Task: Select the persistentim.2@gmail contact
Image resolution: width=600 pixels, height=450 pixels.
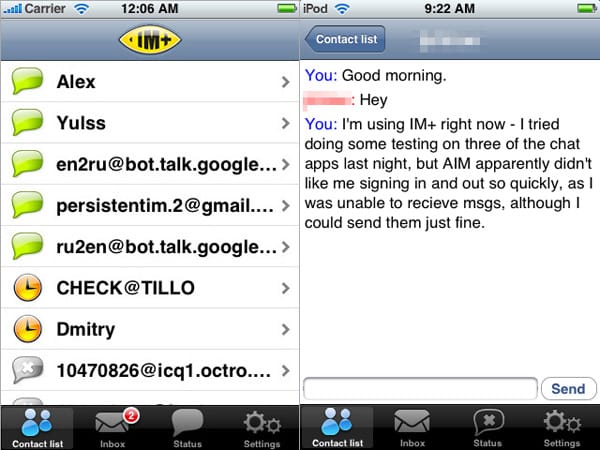Action: pos(150,205)
